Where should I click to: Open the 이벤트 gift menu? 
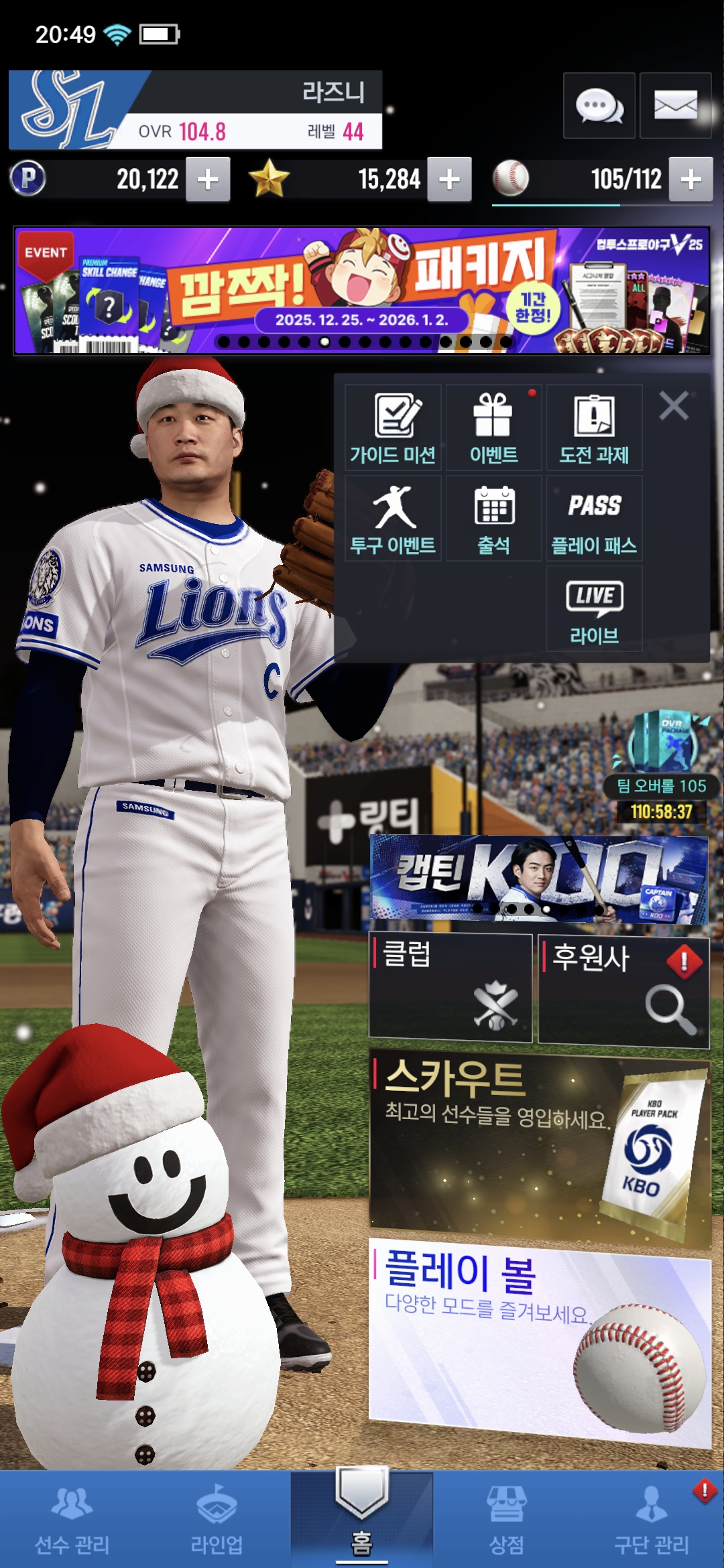click(493, 428)
